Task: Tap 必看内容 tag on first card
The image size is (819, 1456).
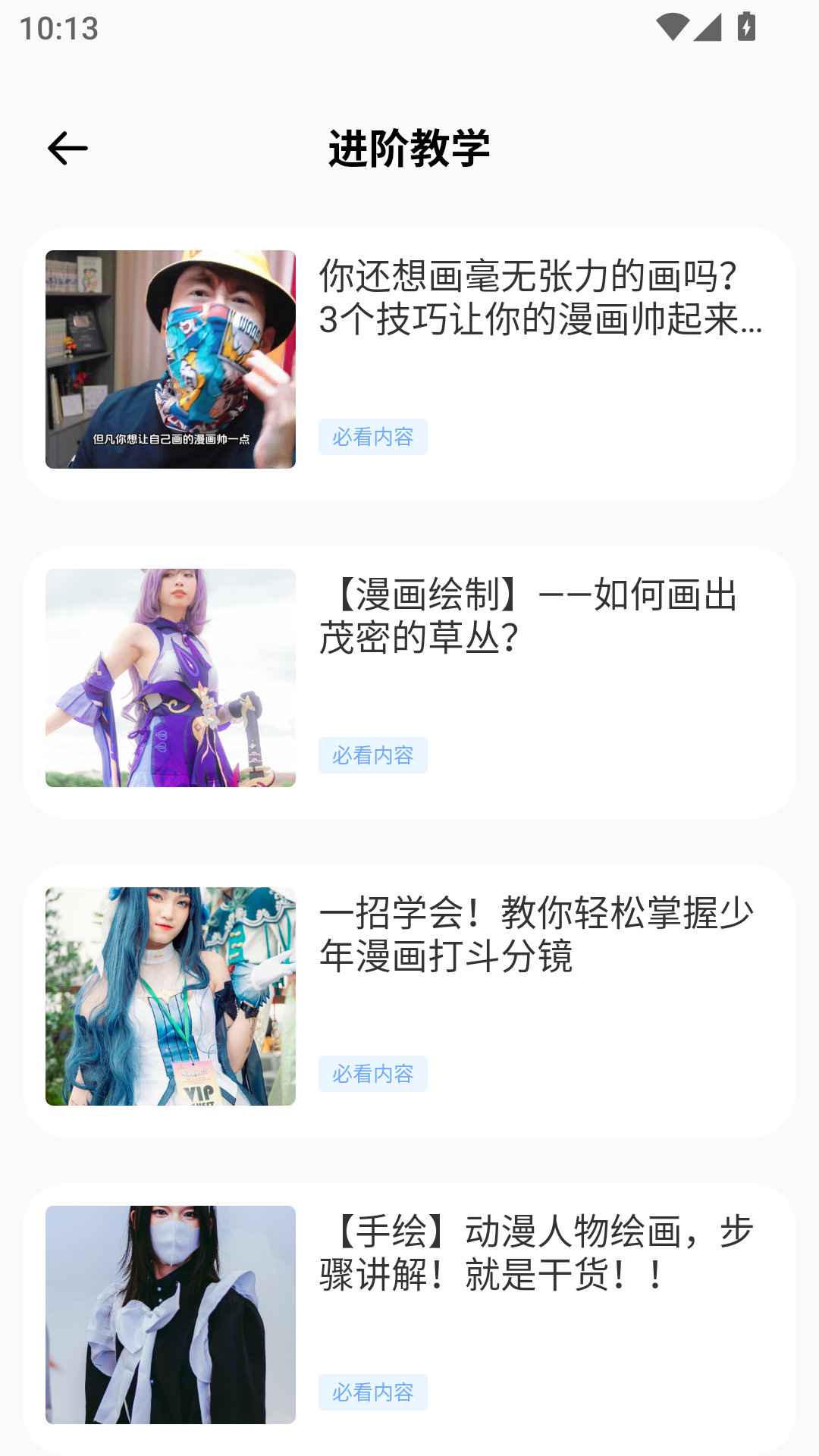Action: coord(373,437)
